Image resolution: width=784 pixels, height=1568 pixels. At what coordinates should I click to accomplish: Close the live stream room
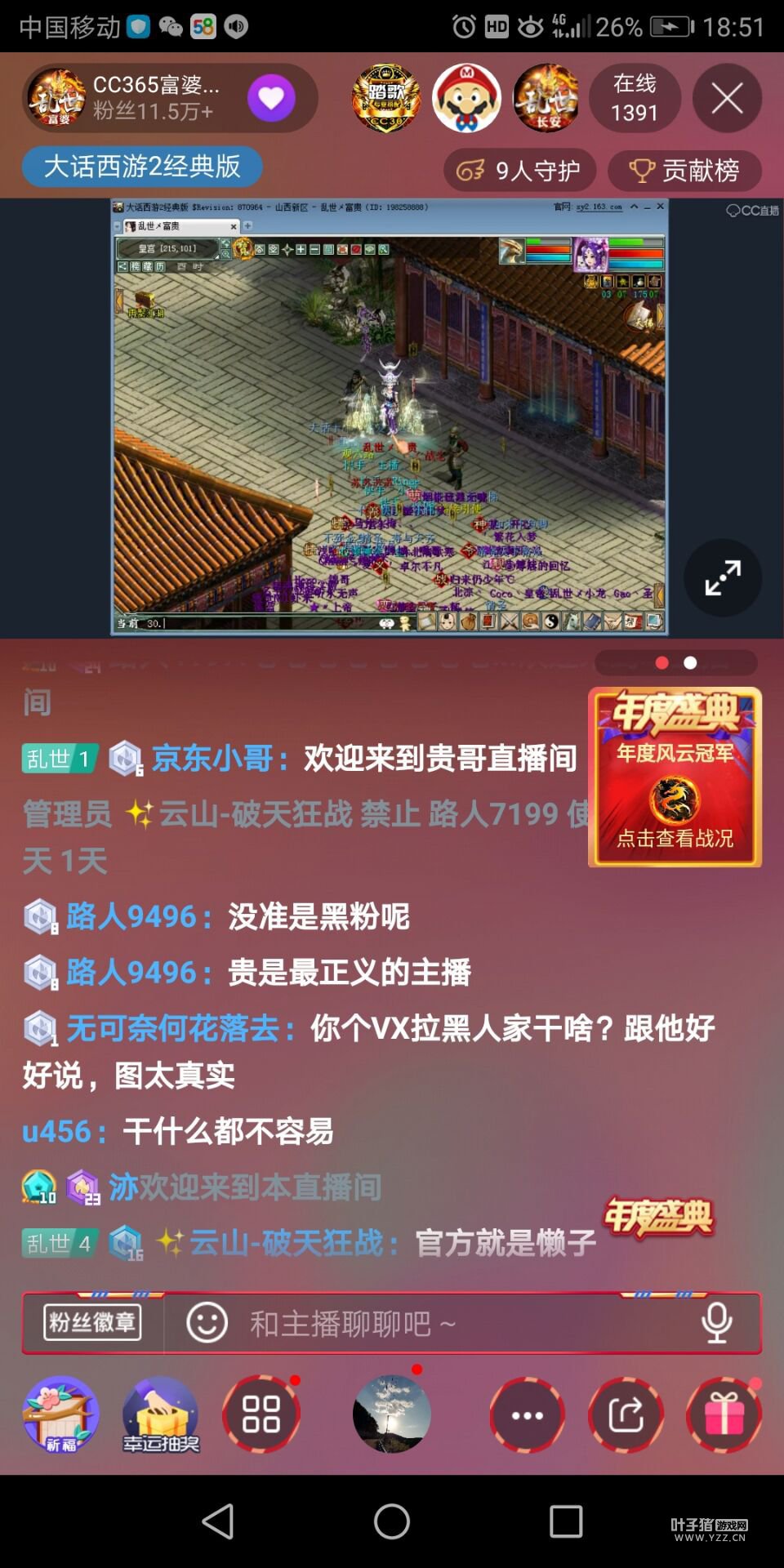coord(727,99)
